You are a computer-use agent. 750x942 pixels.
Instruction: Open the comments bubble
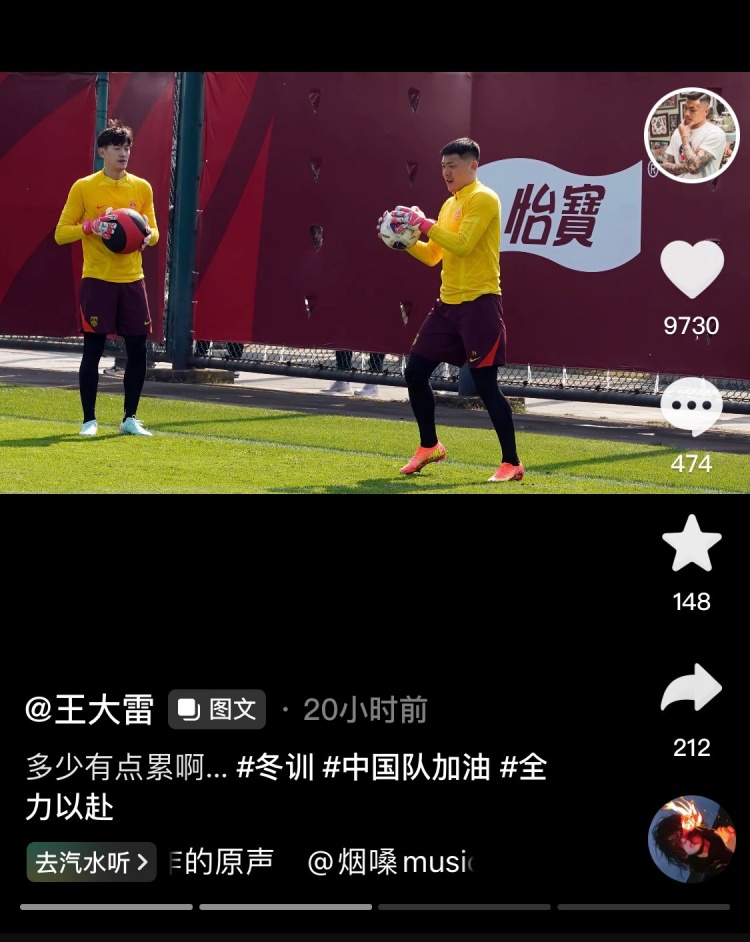[x=691, y=407]
